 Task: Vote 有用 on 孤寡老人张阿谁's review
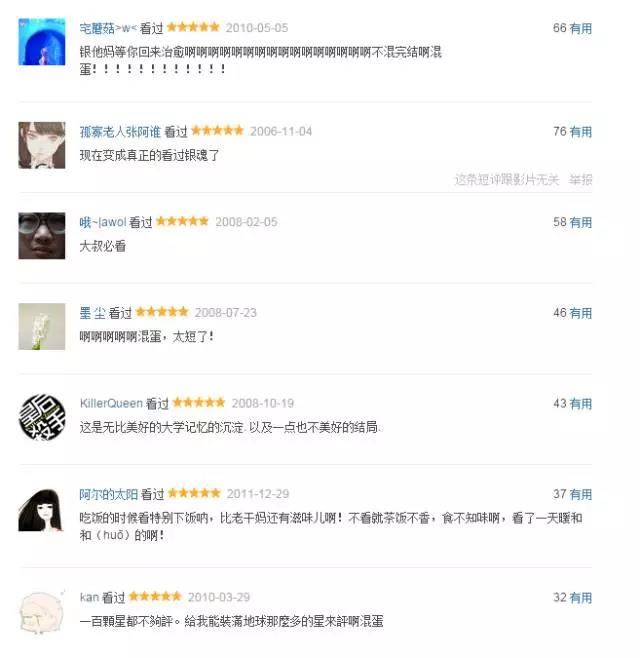click(581, 132)
